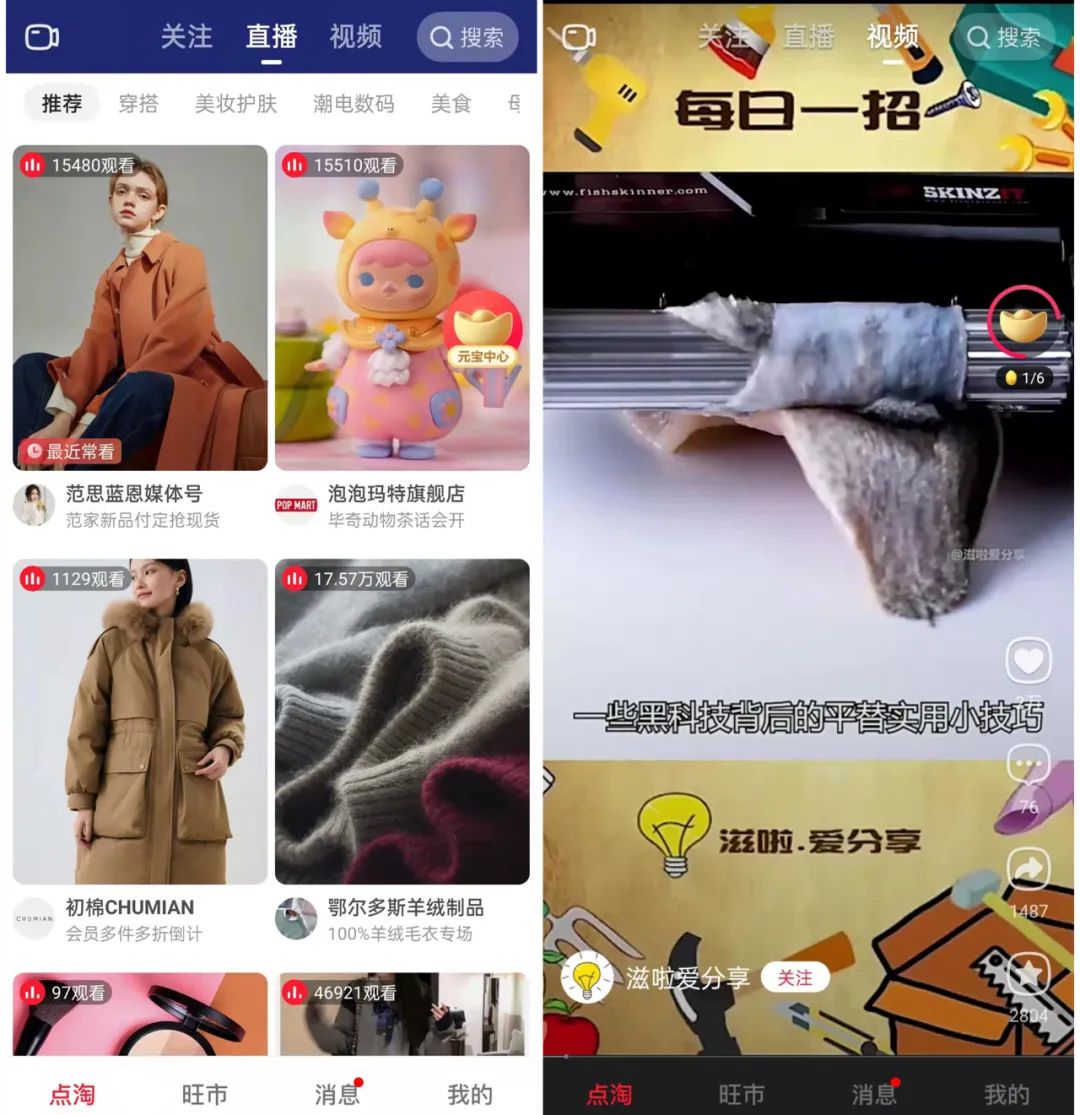Share the 滋啦爱分享 video
This screenshot has height=1115, width=1080.
(x=1028, y=872)
